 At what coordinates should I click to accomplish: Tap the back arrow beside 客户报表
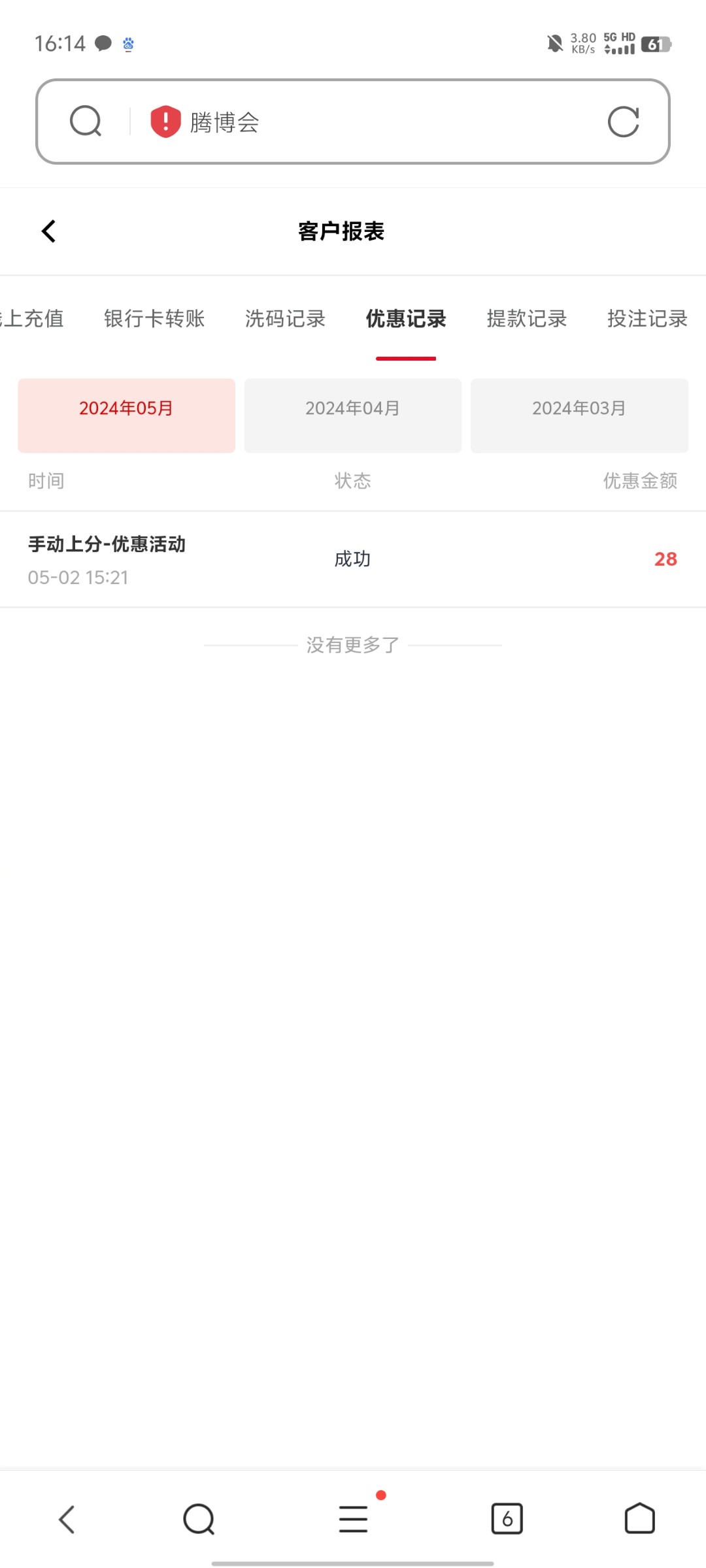click(x=48, y=231)
